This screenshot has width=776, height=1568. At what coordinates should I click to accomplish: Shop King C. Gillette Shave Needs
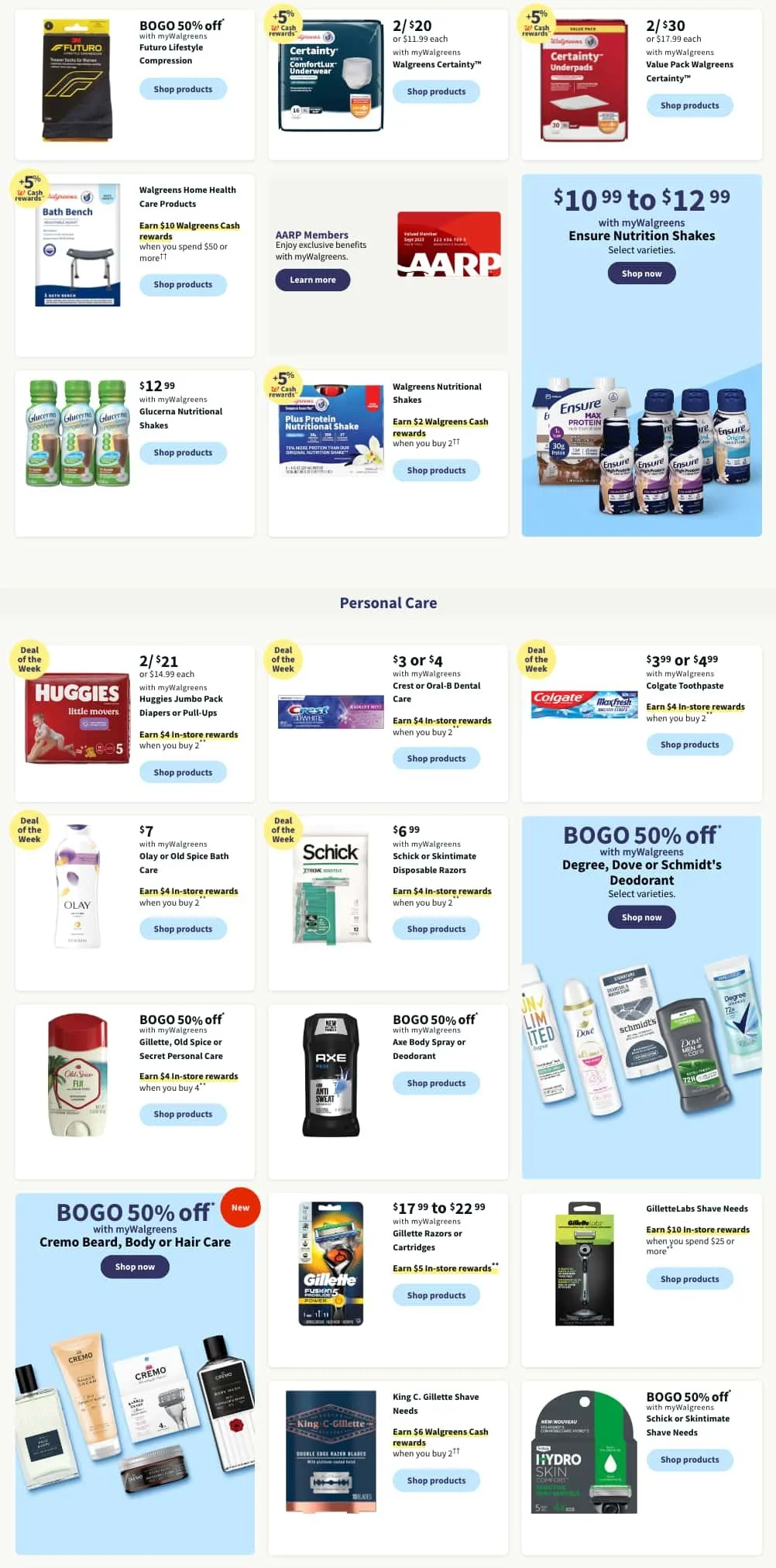click(x=436, y=1480)
